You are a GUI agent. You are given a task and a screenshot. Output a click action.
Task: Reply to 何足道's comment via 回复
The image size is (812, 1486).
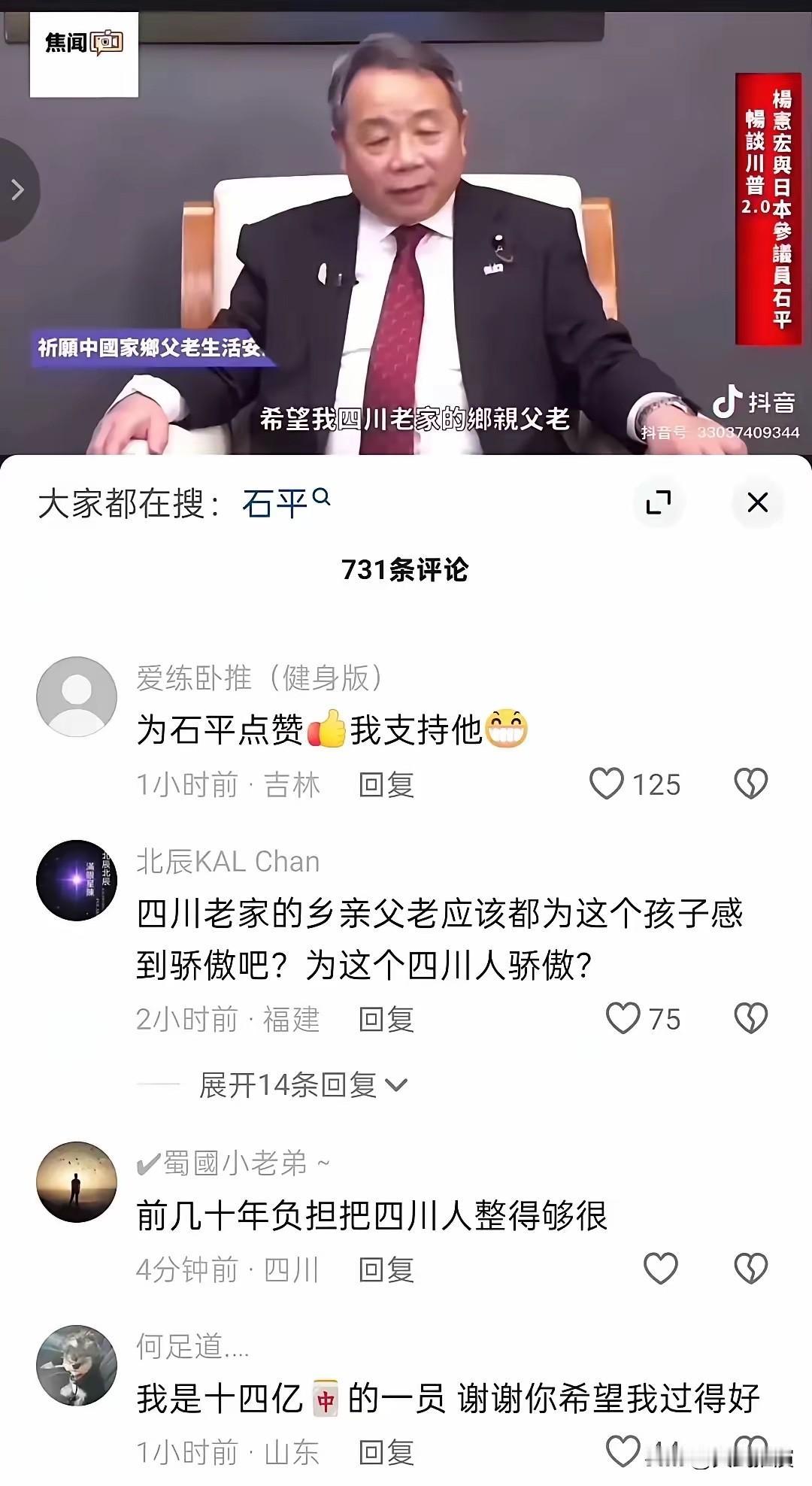point(389,1452)
